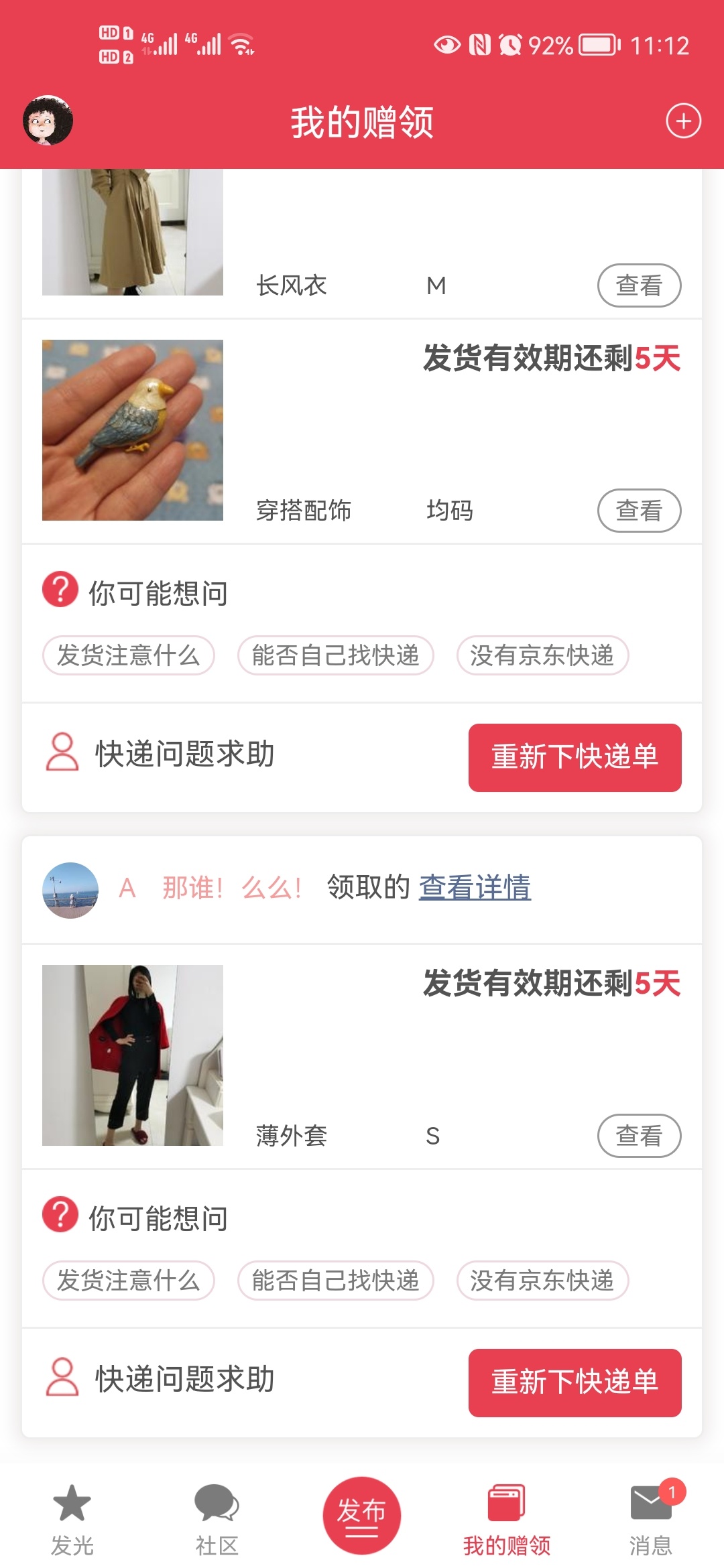Open the 薄外套 item photo
724x1568 pixels.
tap(133, 1055)
